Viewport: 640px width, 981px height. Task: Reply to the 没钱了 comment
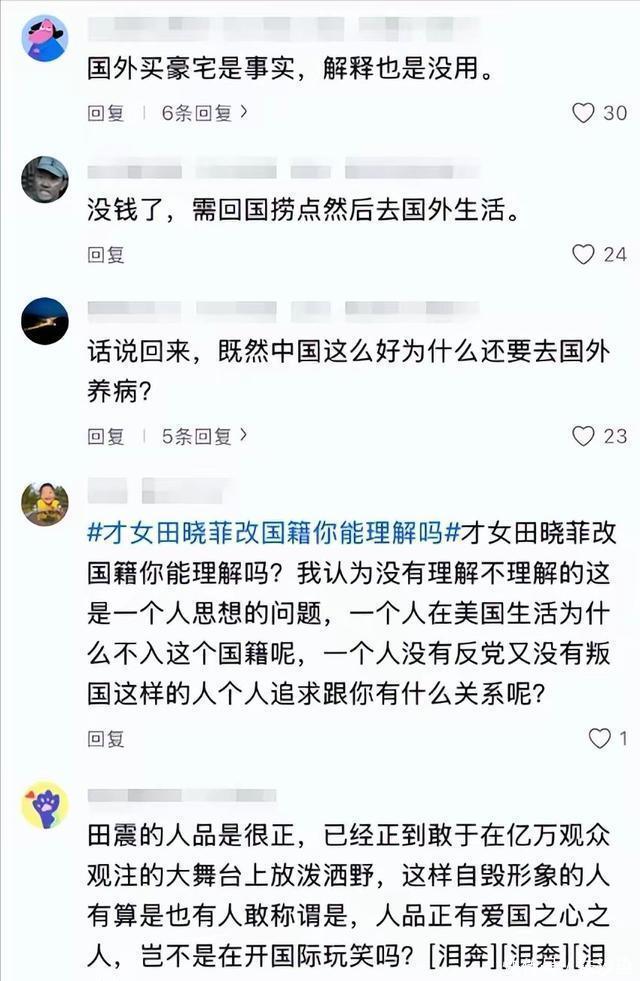pos(106,255)
